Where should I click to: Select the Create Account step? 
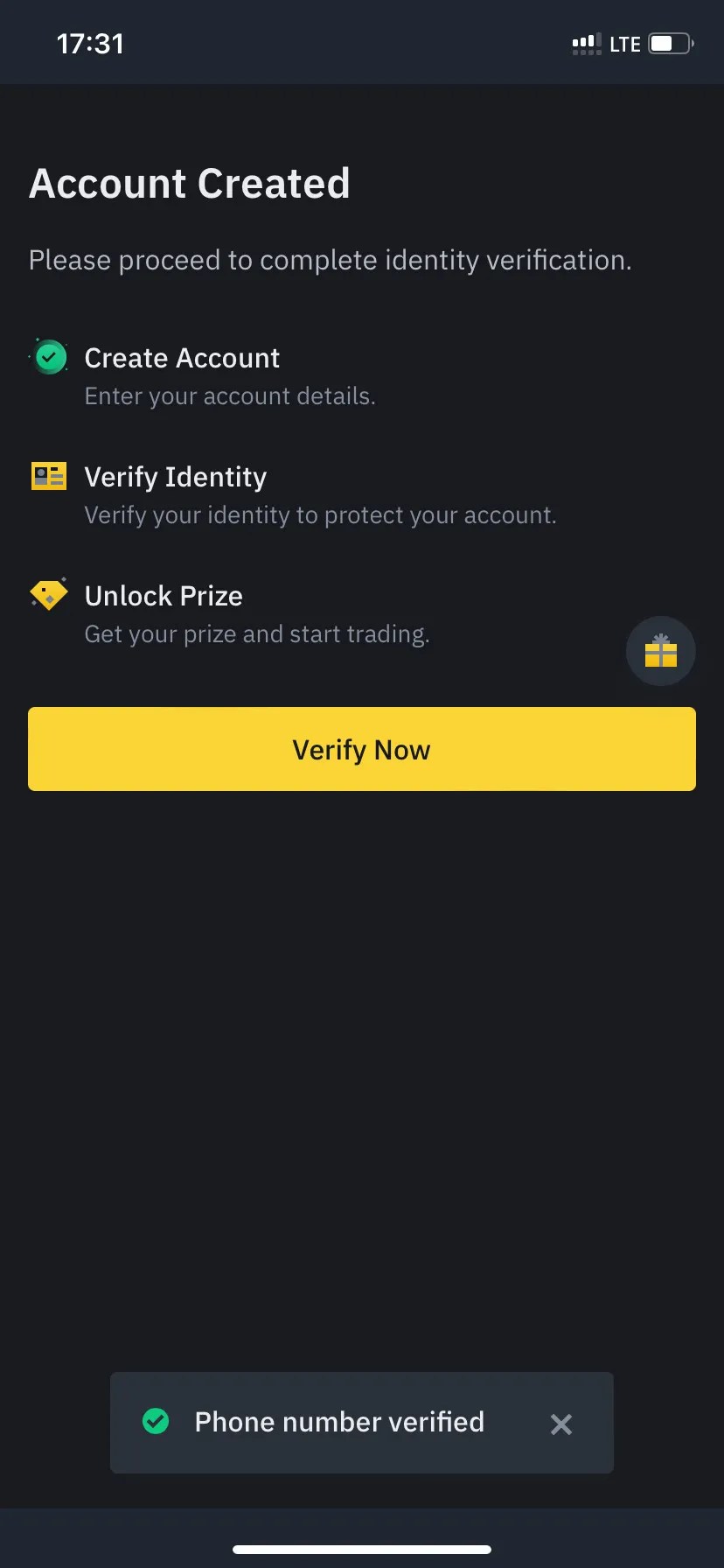tap(181, 357)
